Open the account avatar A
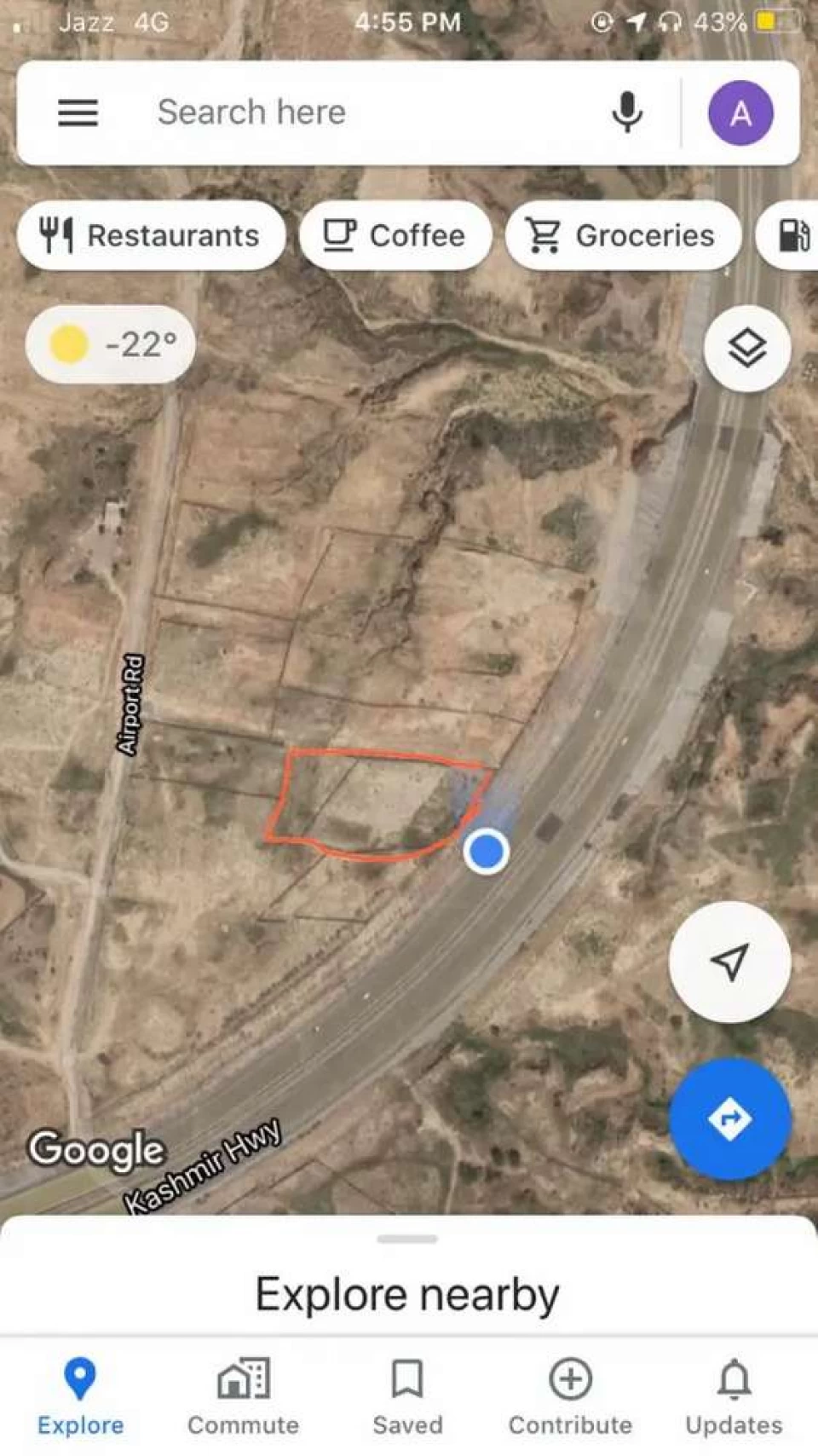Screen dimensions: 818x1456 (740, 113)
